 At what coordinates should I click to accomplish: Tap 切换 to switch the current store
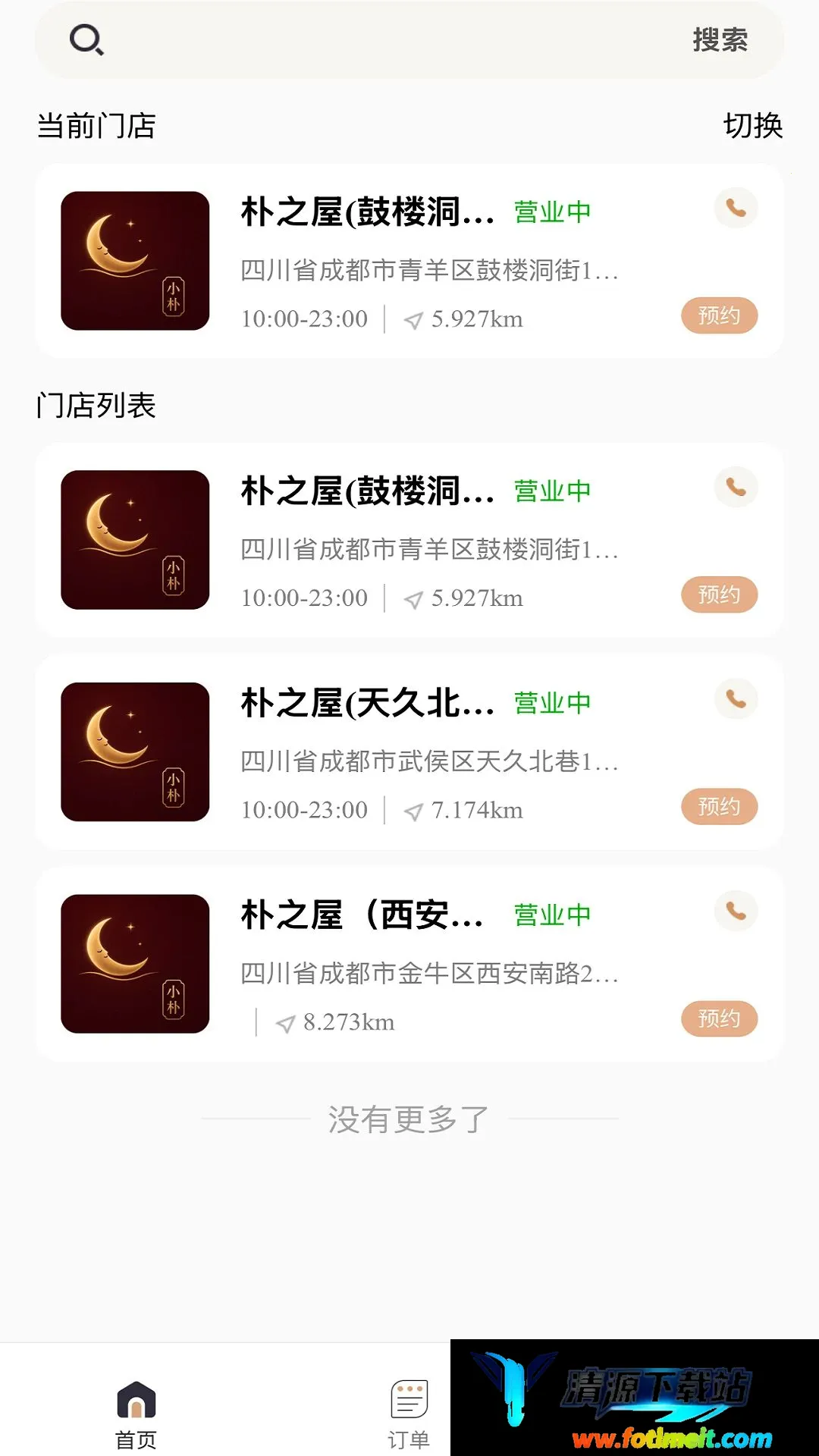[752, 126]
